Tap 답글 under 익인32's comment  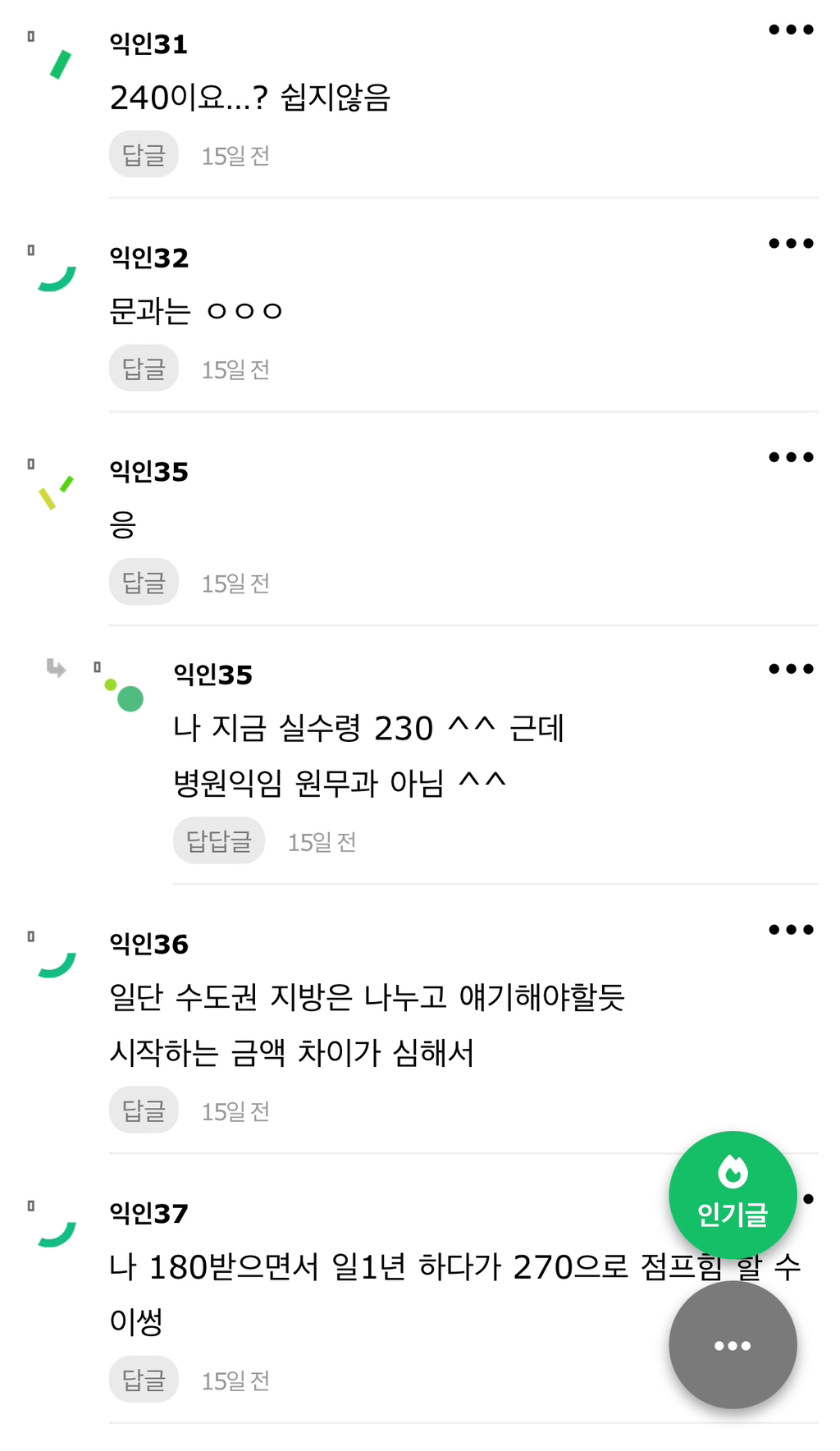(144, 368)
